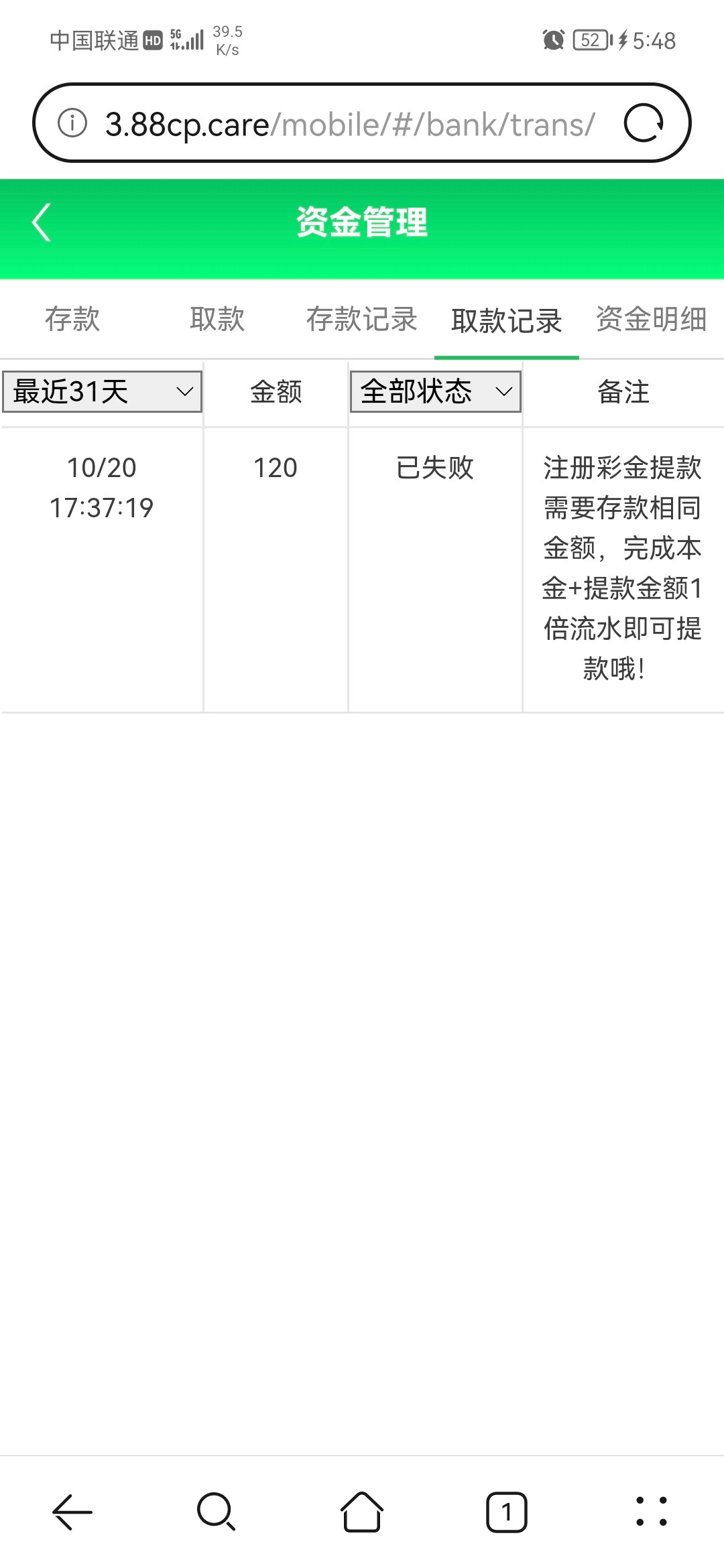Select the 取款记录 tab
The image size is (724, 1568).
pos(507,320)
